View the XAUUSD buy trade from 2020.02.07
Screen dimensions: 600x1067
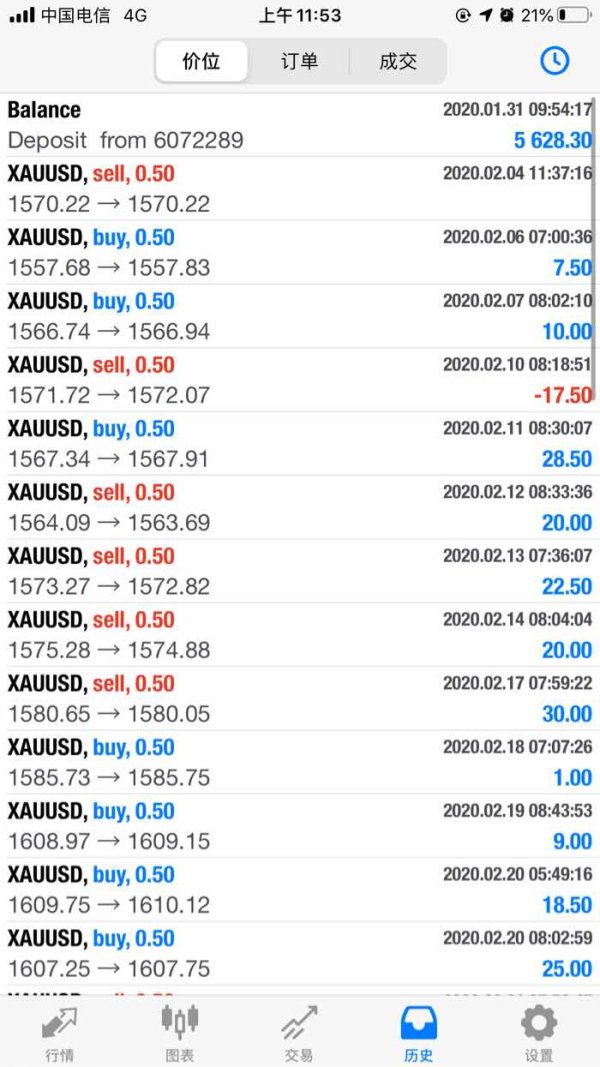click(x=300, y=317)
